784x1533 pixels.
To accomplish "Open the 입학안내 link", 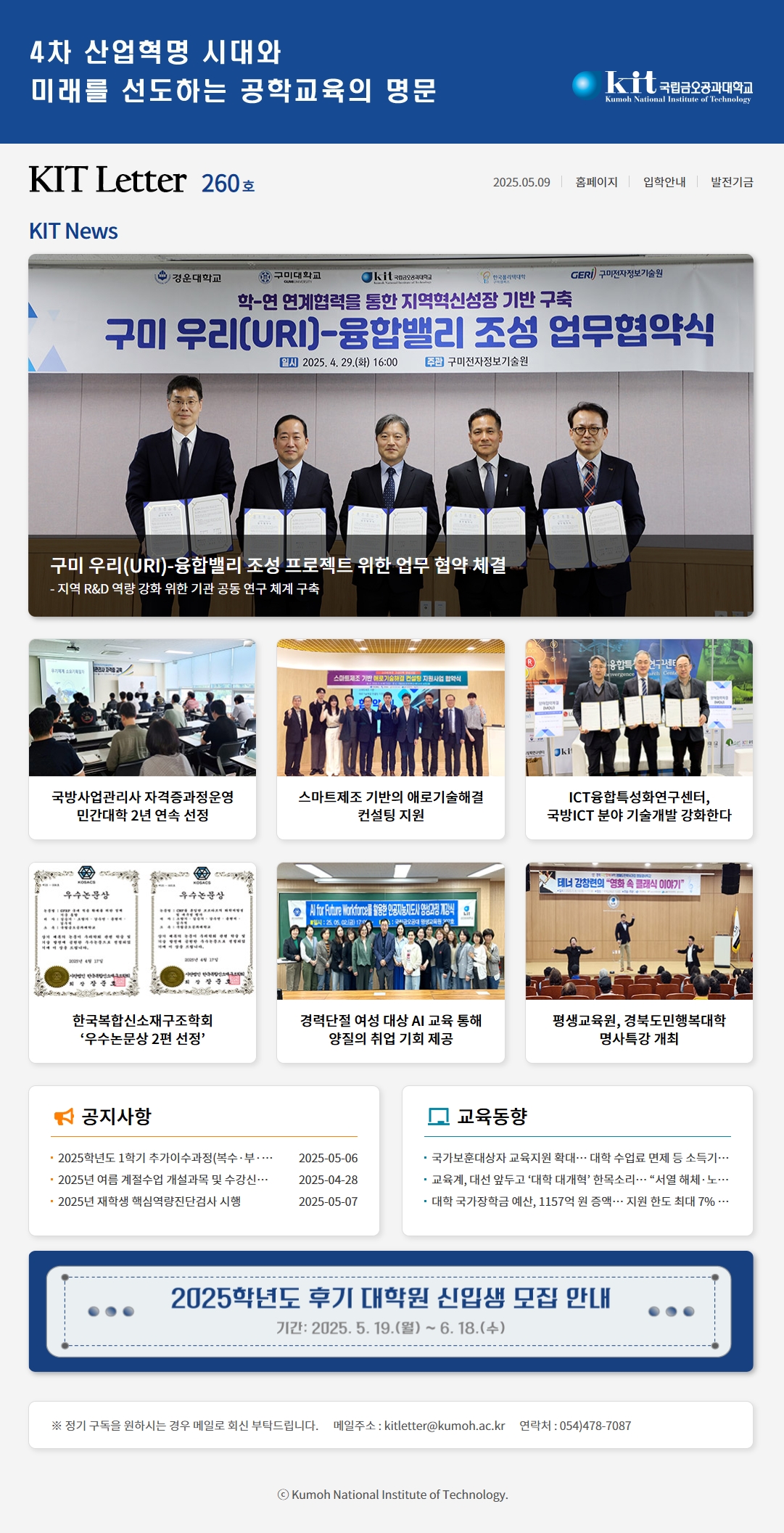I will pyautogui.click(x=664, y=182).
